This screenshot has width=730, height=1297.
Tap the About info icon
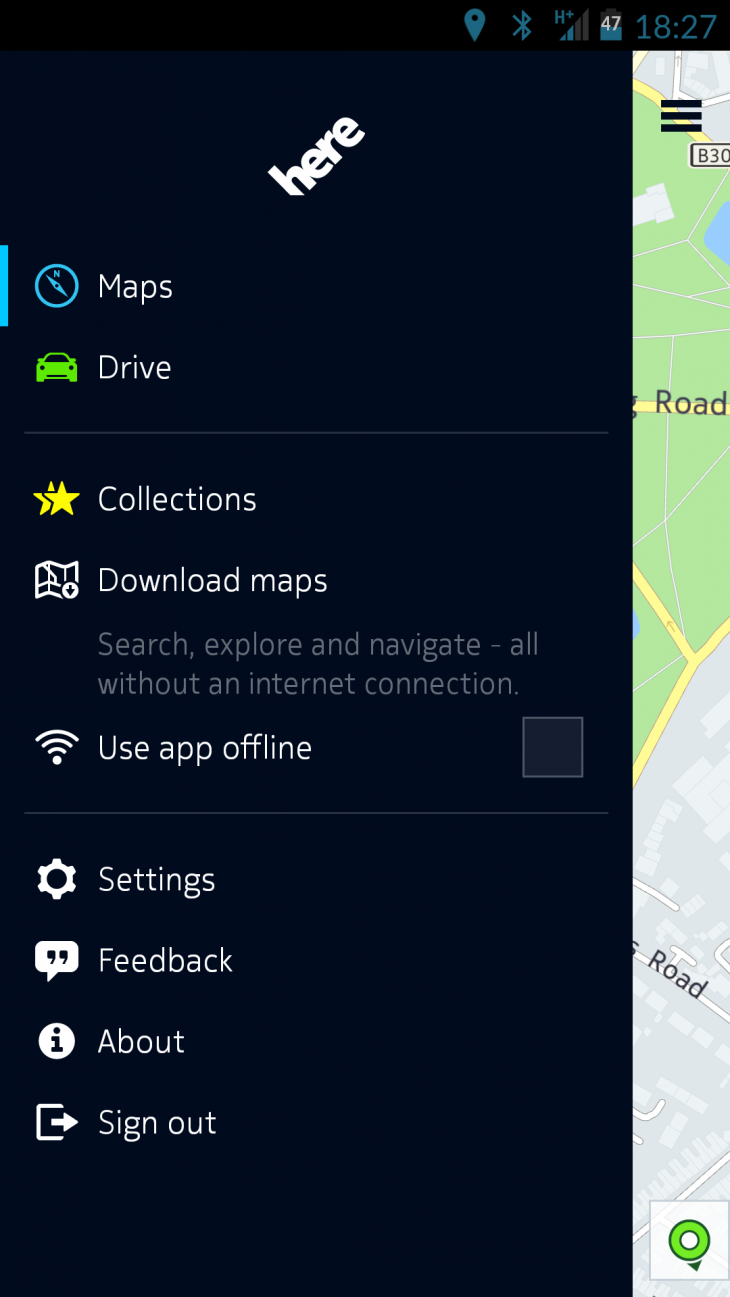coord(57,1041)
